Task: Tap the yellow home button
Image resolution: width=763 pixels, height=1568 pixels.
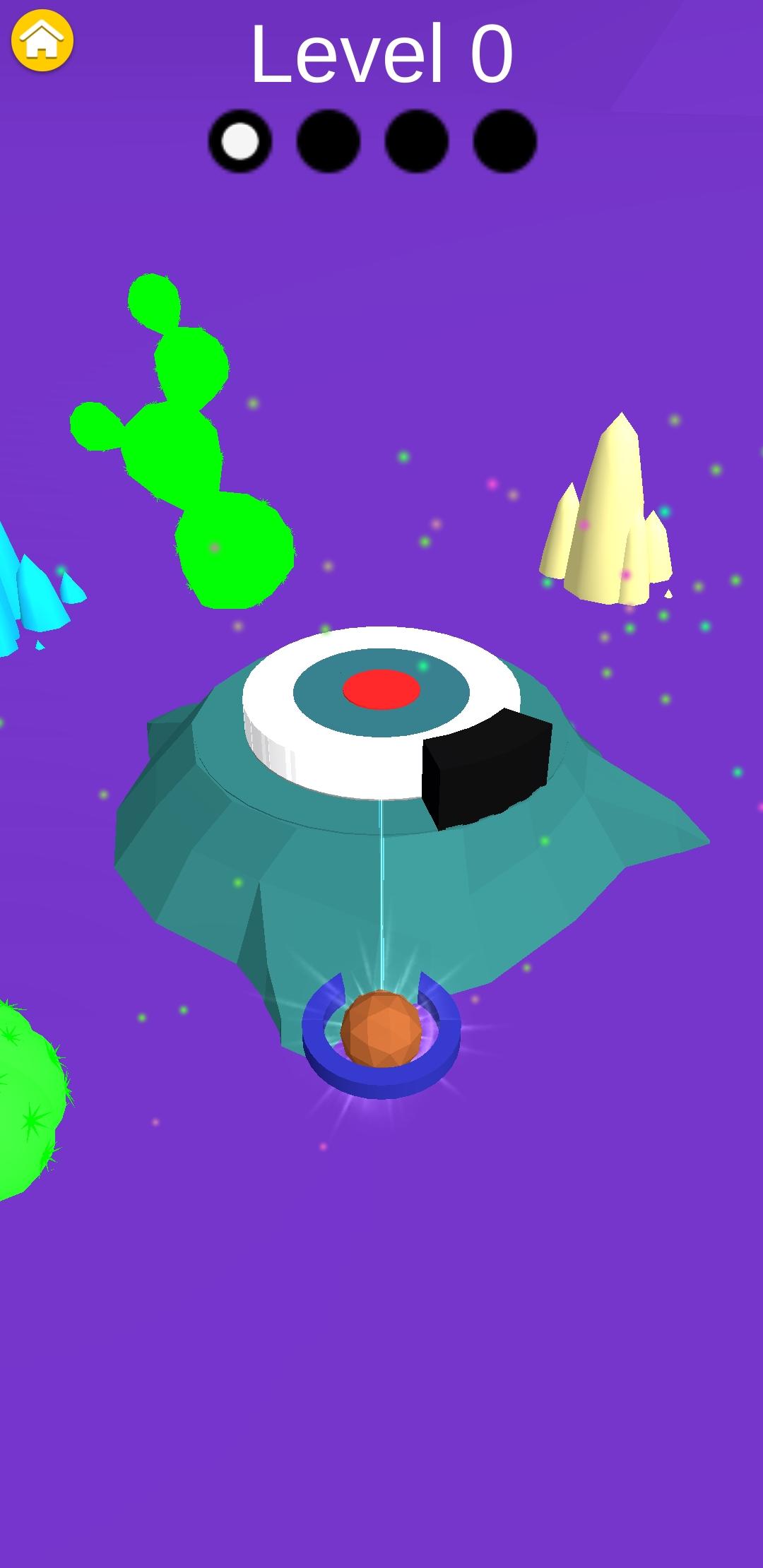Action: coord(42,40)
